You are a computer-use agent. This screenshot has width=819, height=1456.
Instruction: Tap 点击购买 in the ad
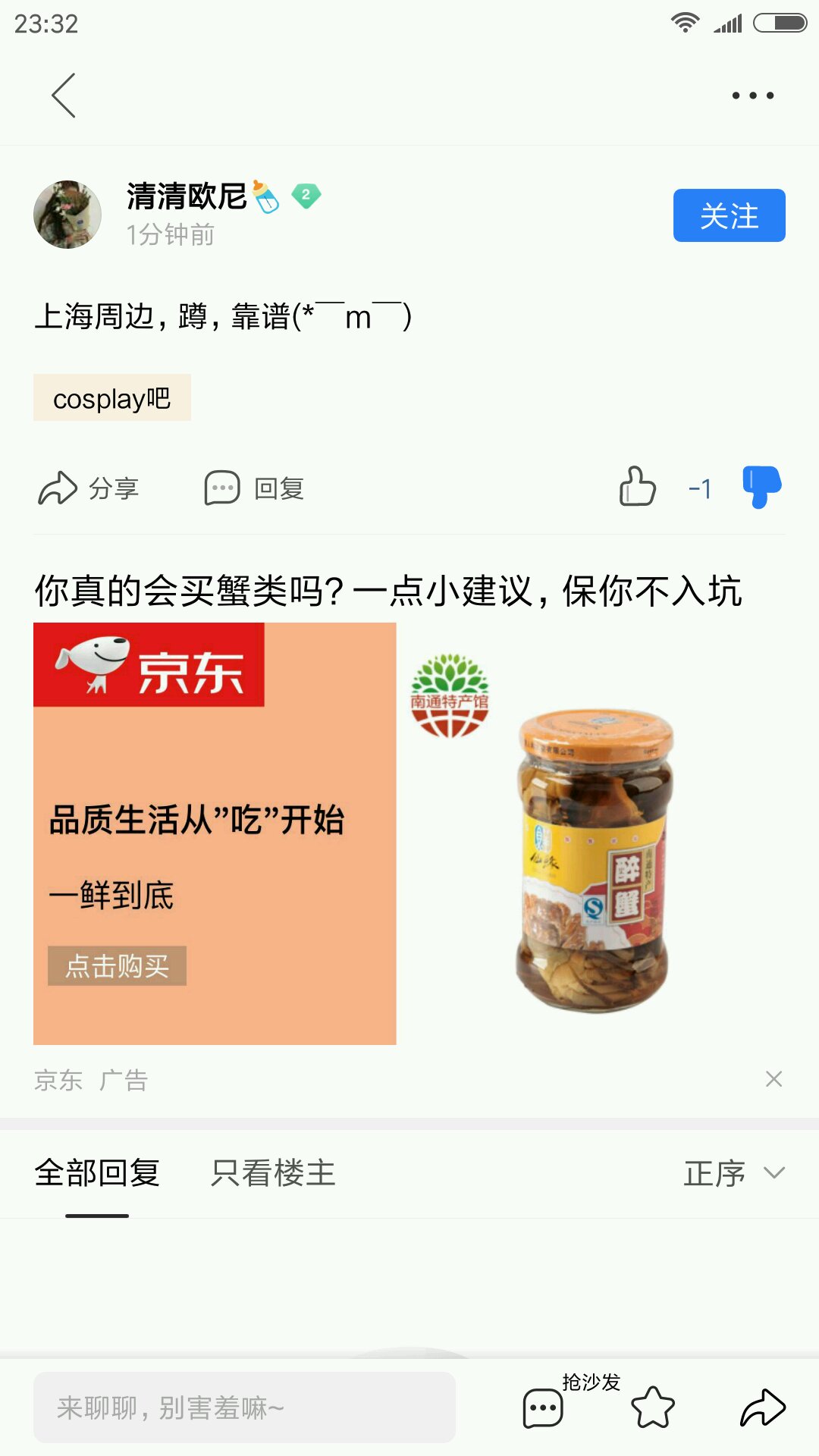pyautogui.click(x=117, y=966)
